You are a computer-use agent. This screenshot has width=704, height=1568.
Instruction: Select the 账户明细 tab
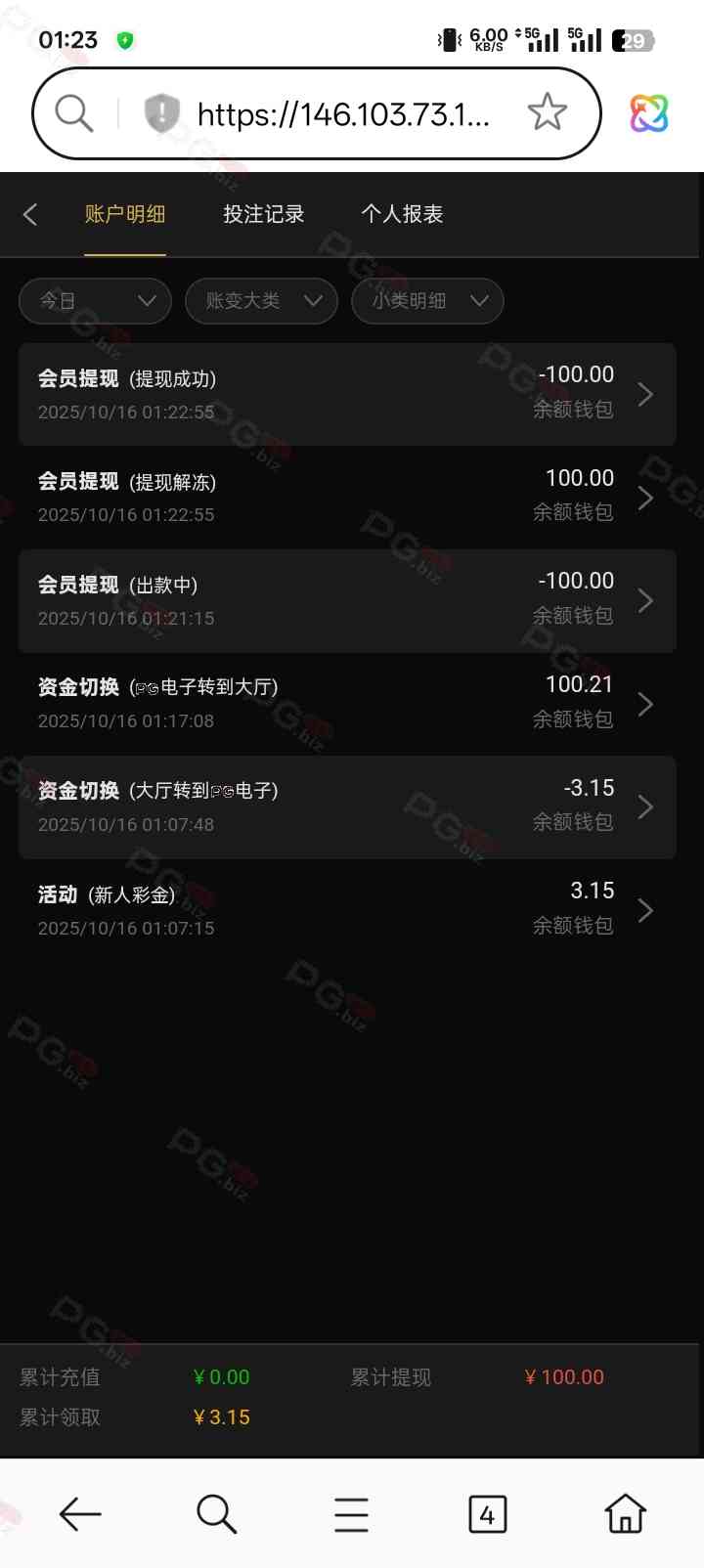pyautogui.click(x=125, y=214)
